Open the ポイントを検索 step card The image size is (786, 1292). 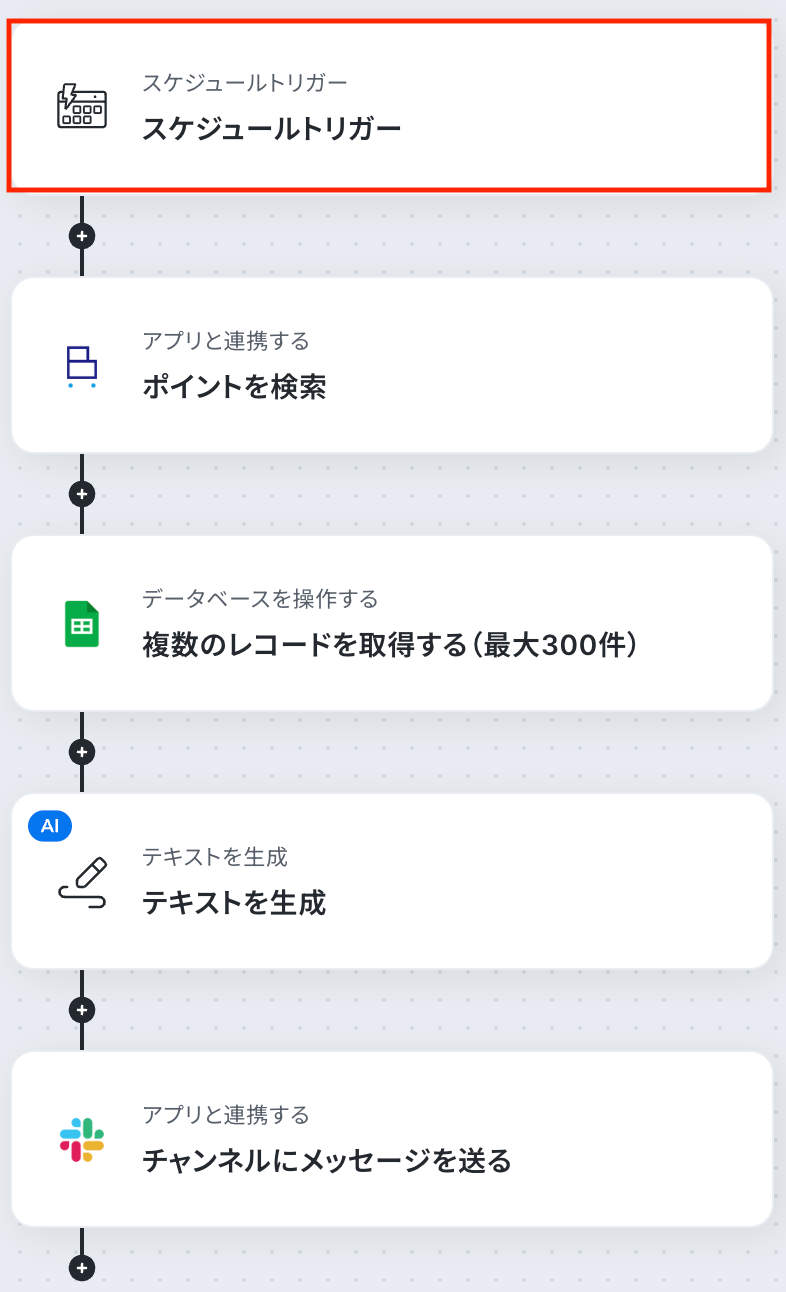tap(390, 365)
